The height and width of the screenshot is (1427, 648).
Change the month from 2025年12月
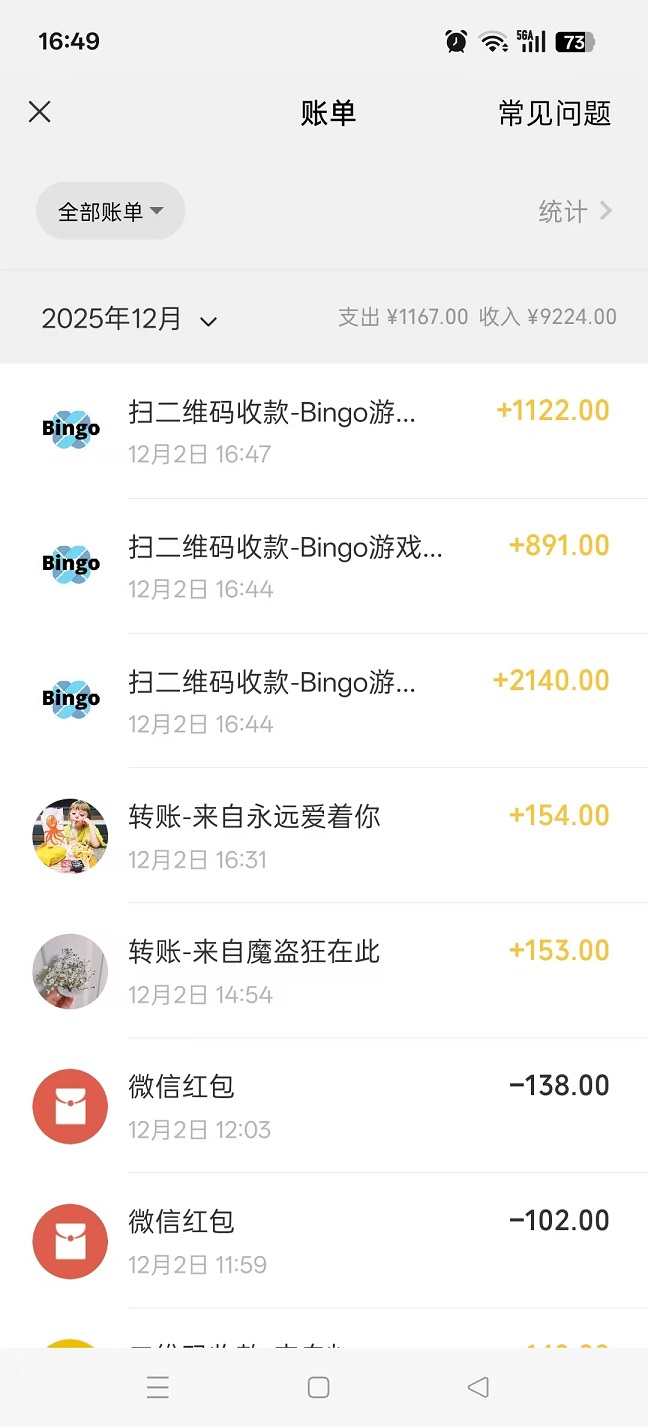click(129, 319)
